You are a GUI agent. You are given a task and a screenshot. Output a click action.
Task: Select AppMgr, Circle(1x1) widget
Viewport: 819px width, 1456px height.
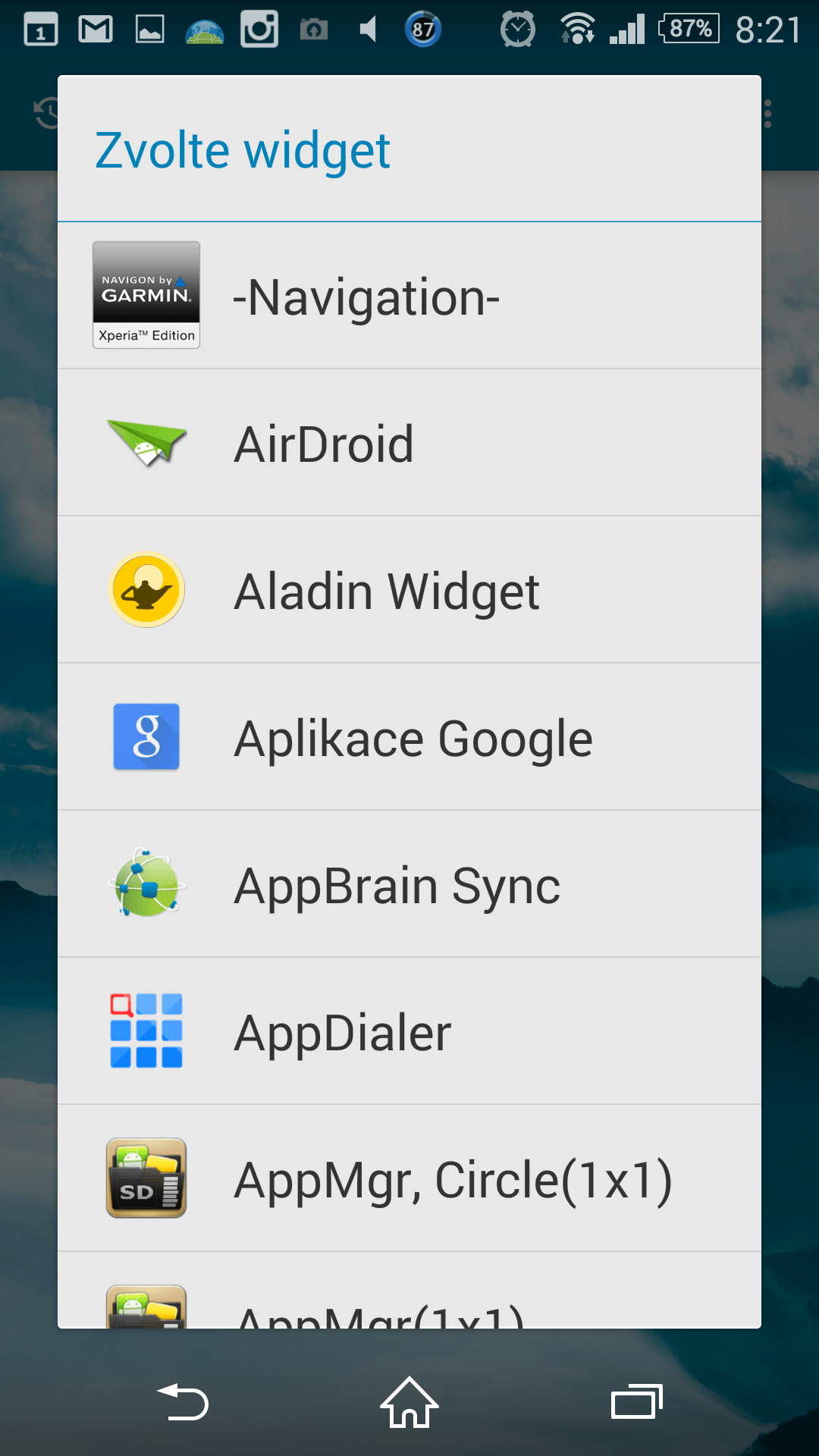coord(409,1178)
